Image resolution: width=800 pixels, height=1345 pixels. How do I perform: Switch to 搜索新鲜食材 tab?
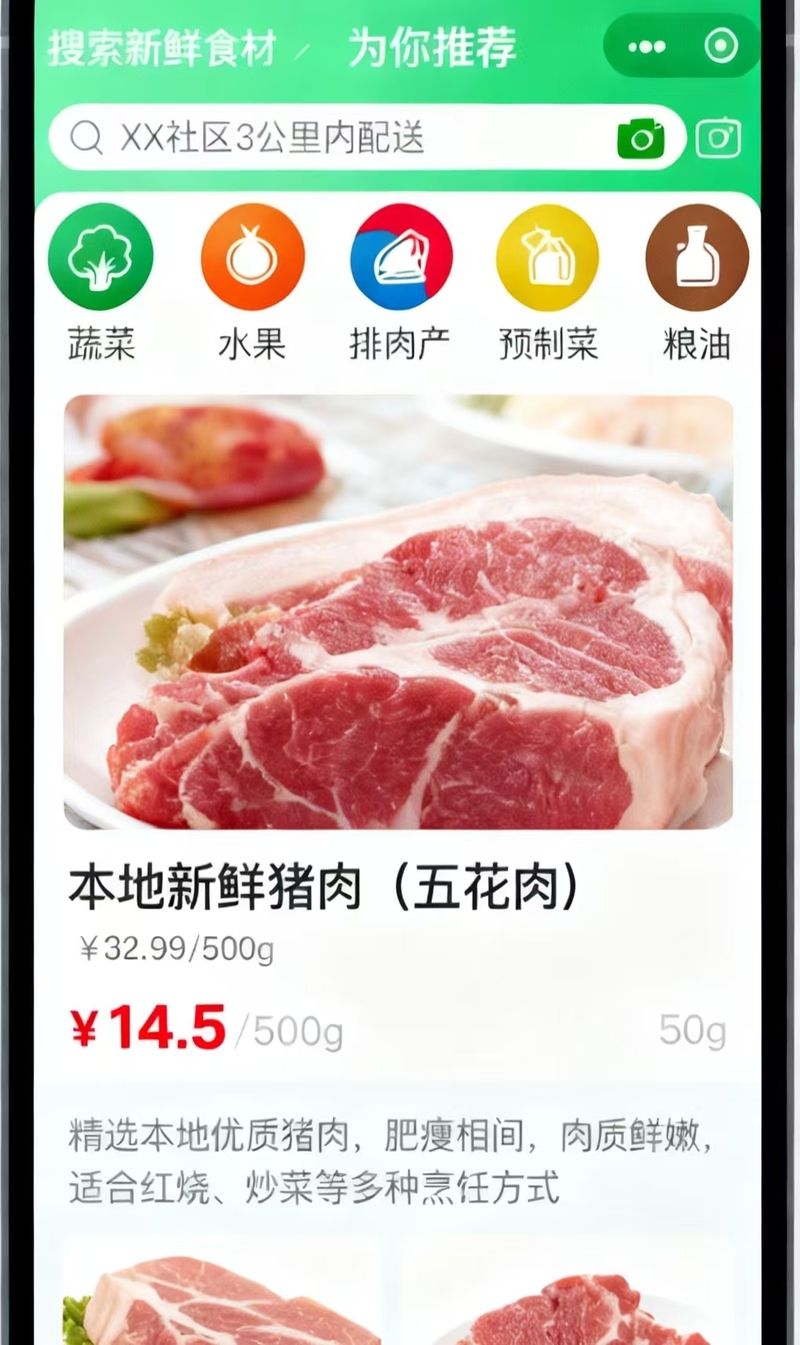click(x=162, y=48)
